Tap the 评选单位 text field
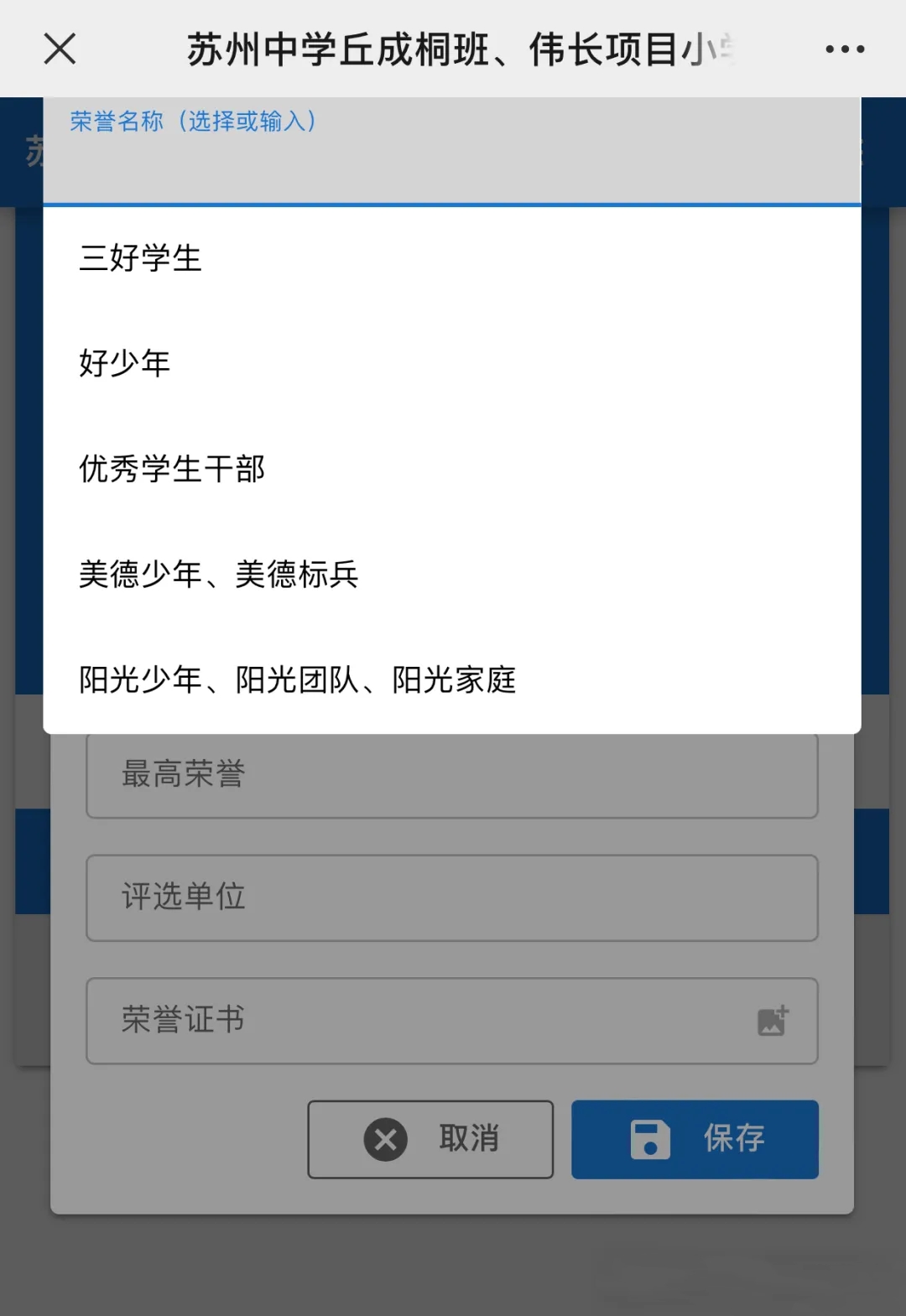906x1316 pixels. click(451, 897)
